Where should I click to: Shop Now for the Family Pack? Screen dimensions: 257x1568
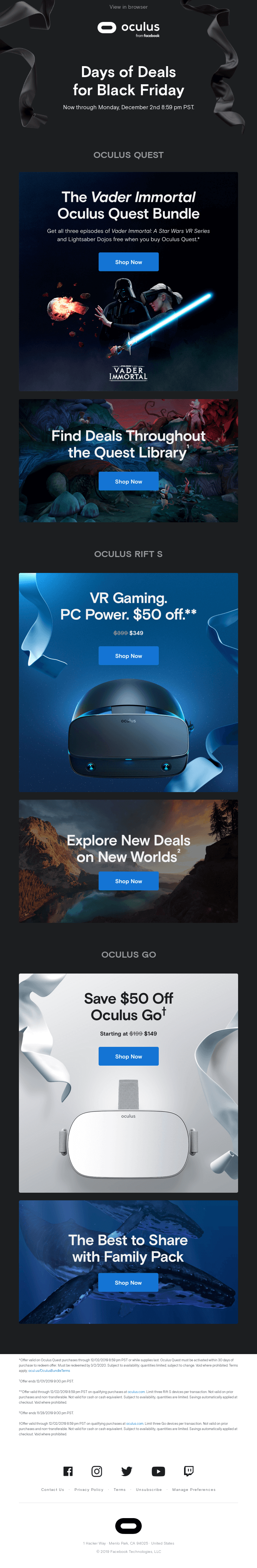[x=128, y=1282]
